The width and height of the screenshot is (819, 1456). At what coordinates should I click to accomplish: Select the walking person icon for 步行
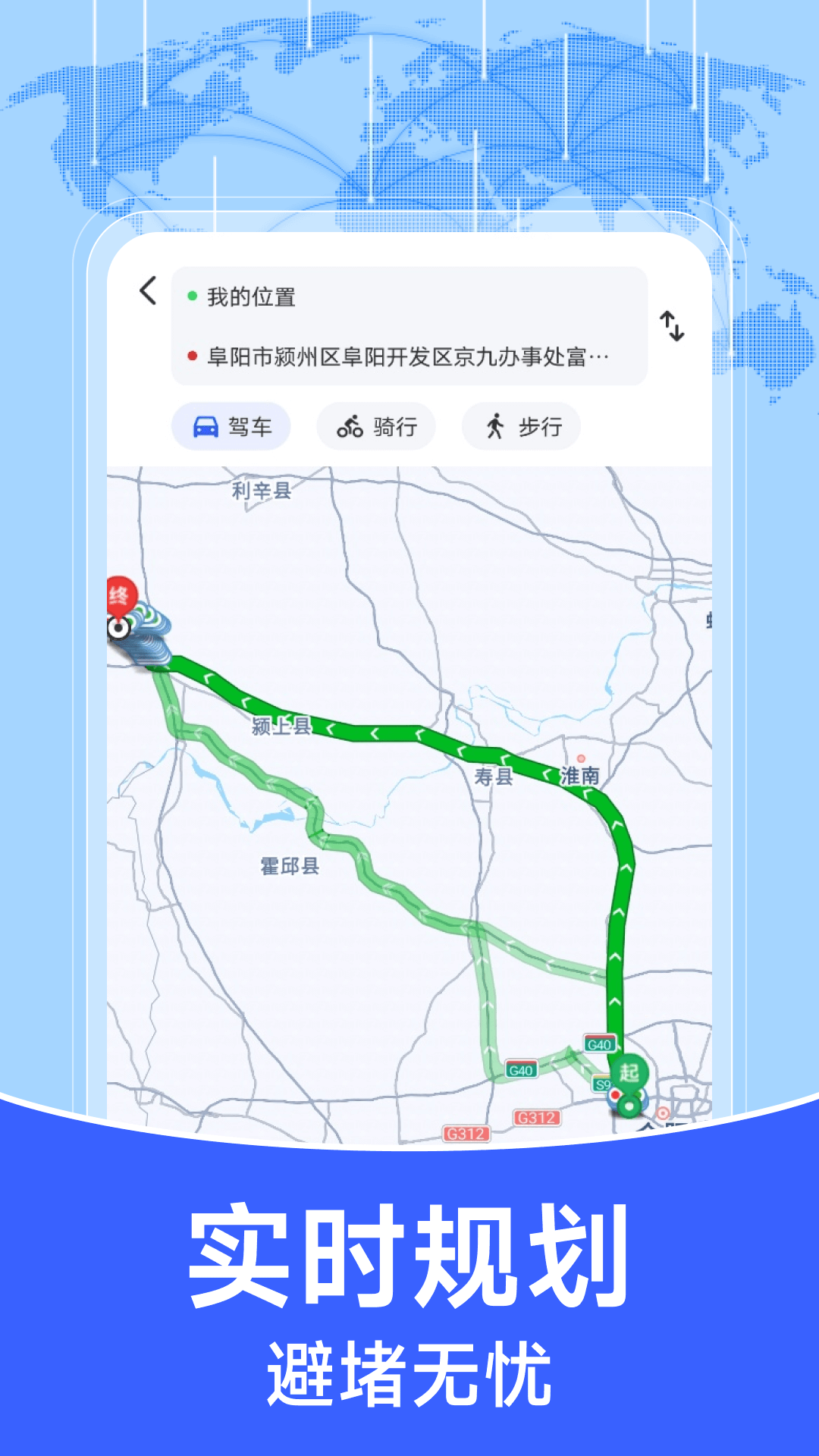coord(497,426)
